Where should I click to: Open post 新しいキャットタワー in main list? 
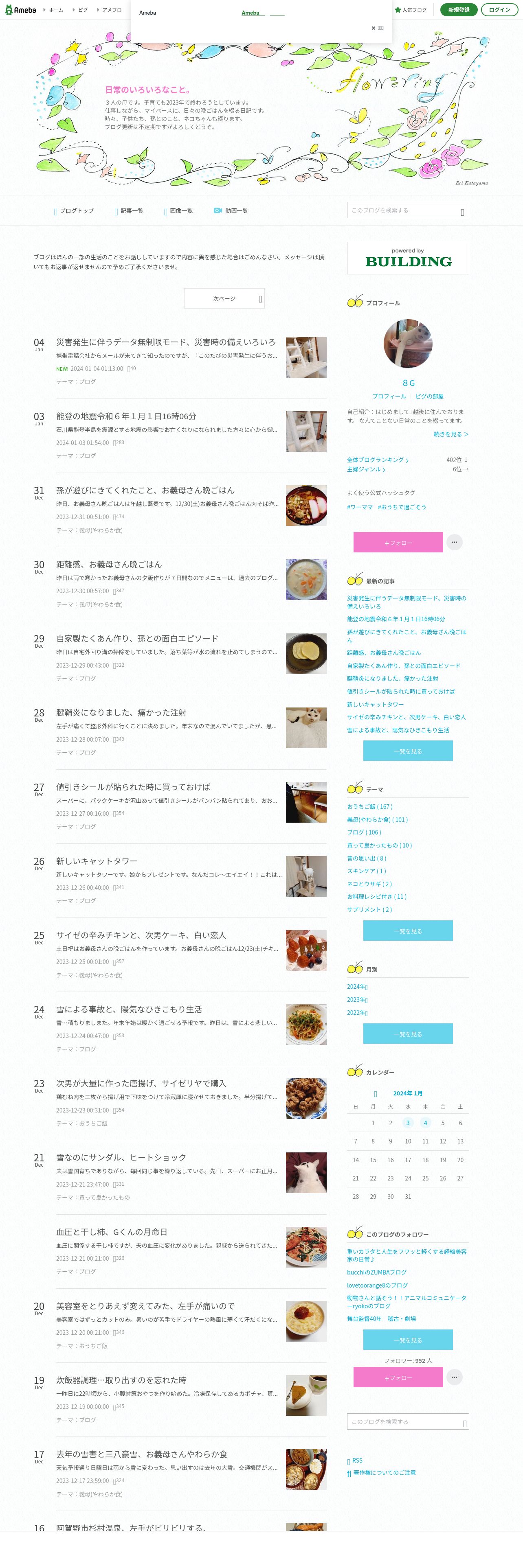(x=96, y=861)
